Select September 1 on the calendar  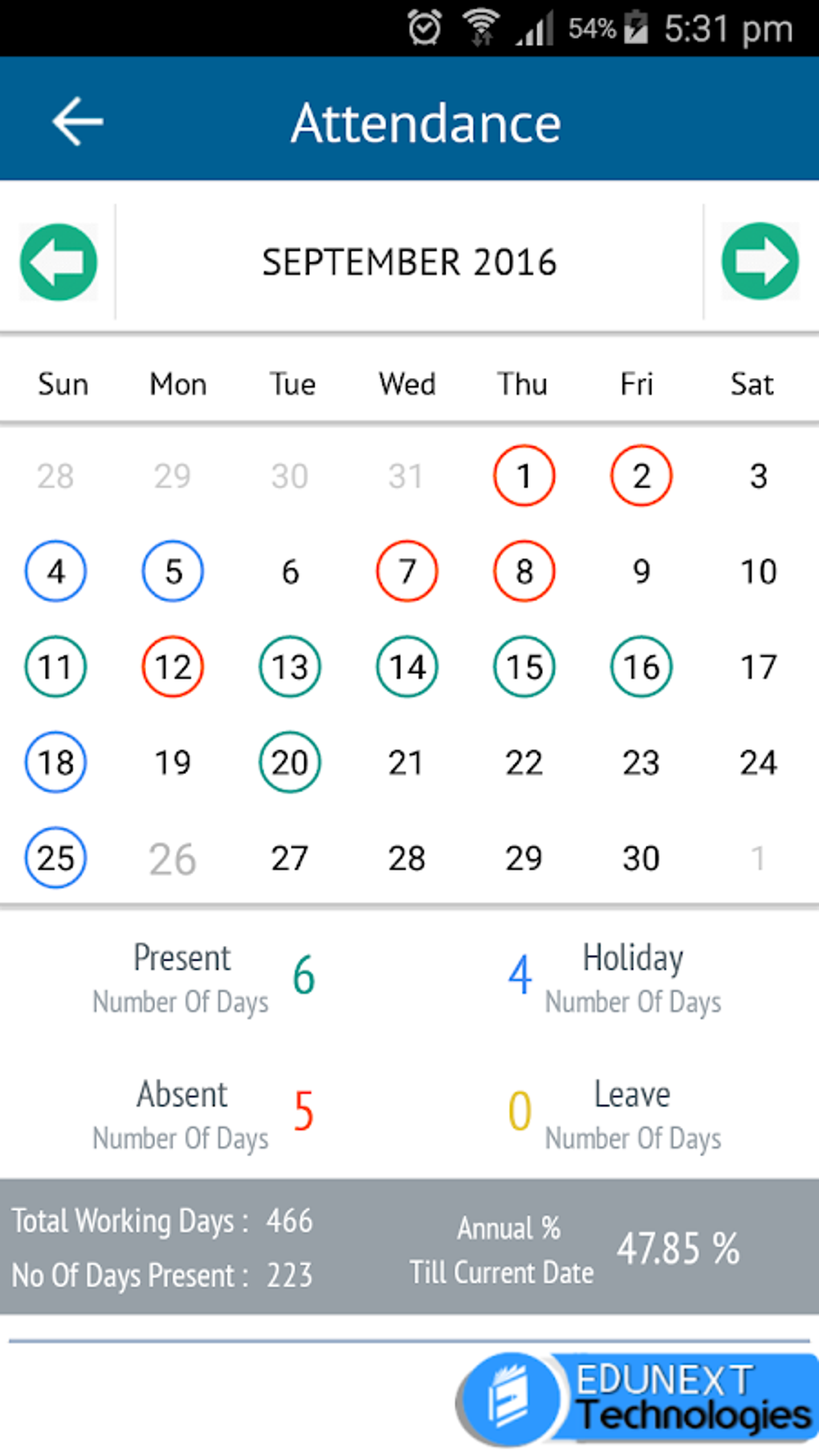click(524, 475)
